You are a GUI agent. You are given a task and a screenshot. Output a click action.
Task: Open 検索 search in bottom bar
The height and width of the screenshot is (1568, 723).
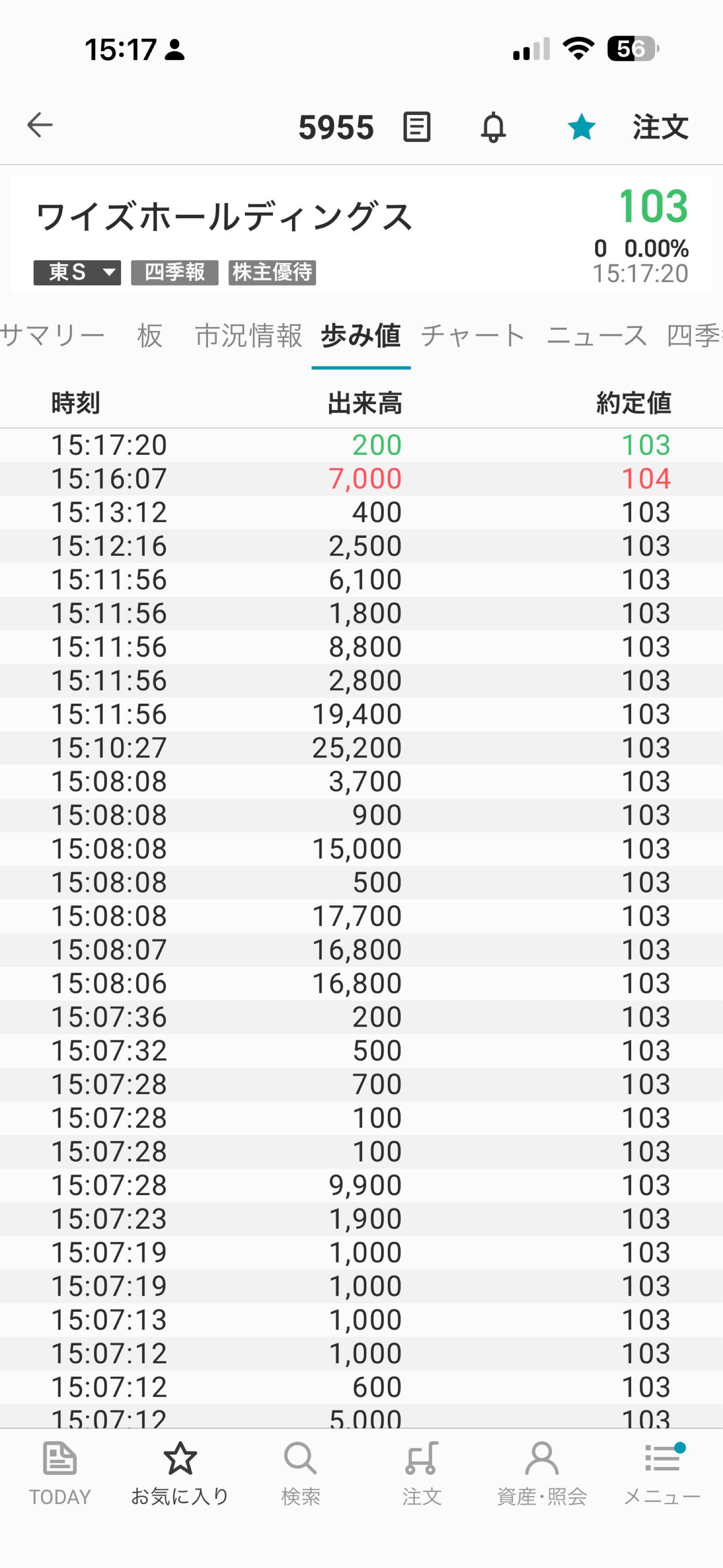300,1473
